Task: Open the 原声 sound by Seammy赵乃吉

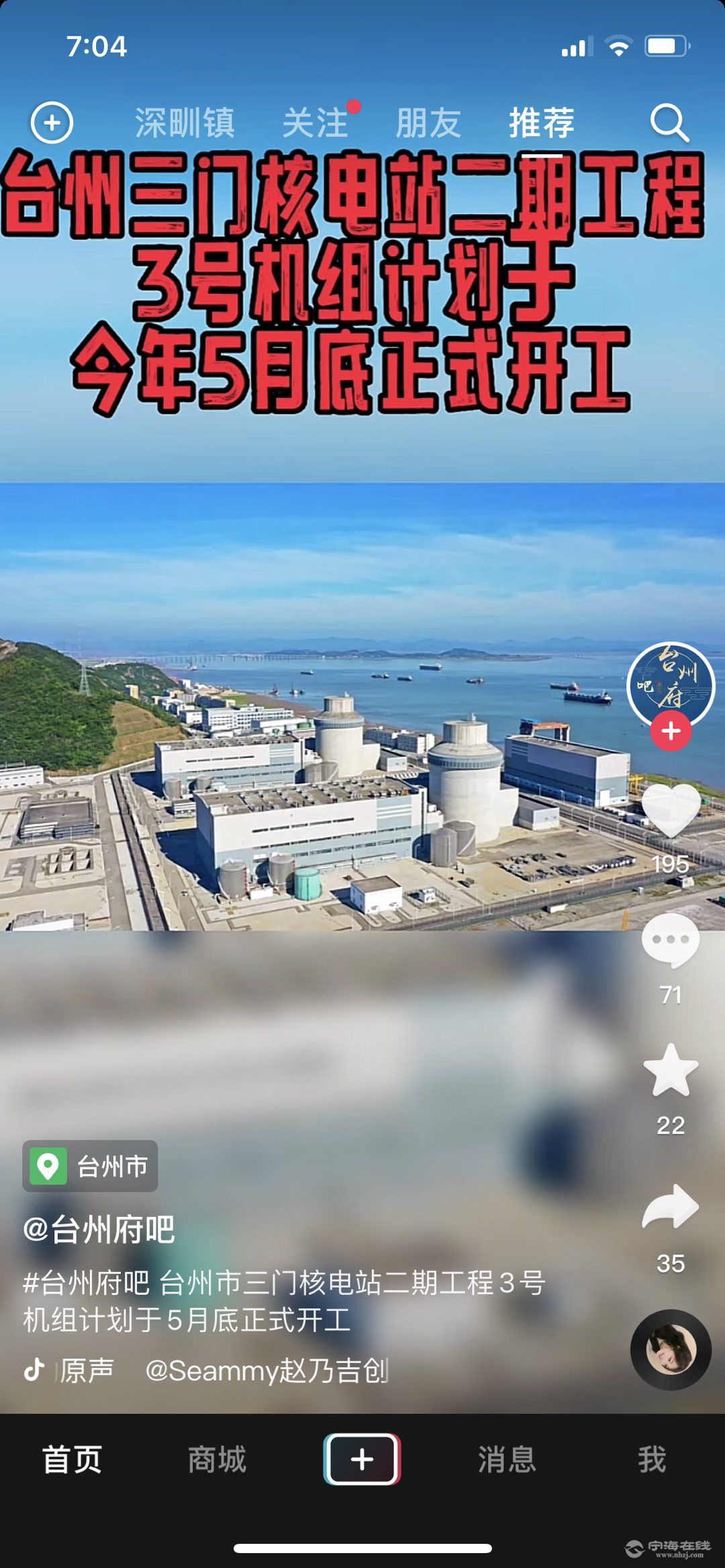Action: point(222,1370)
